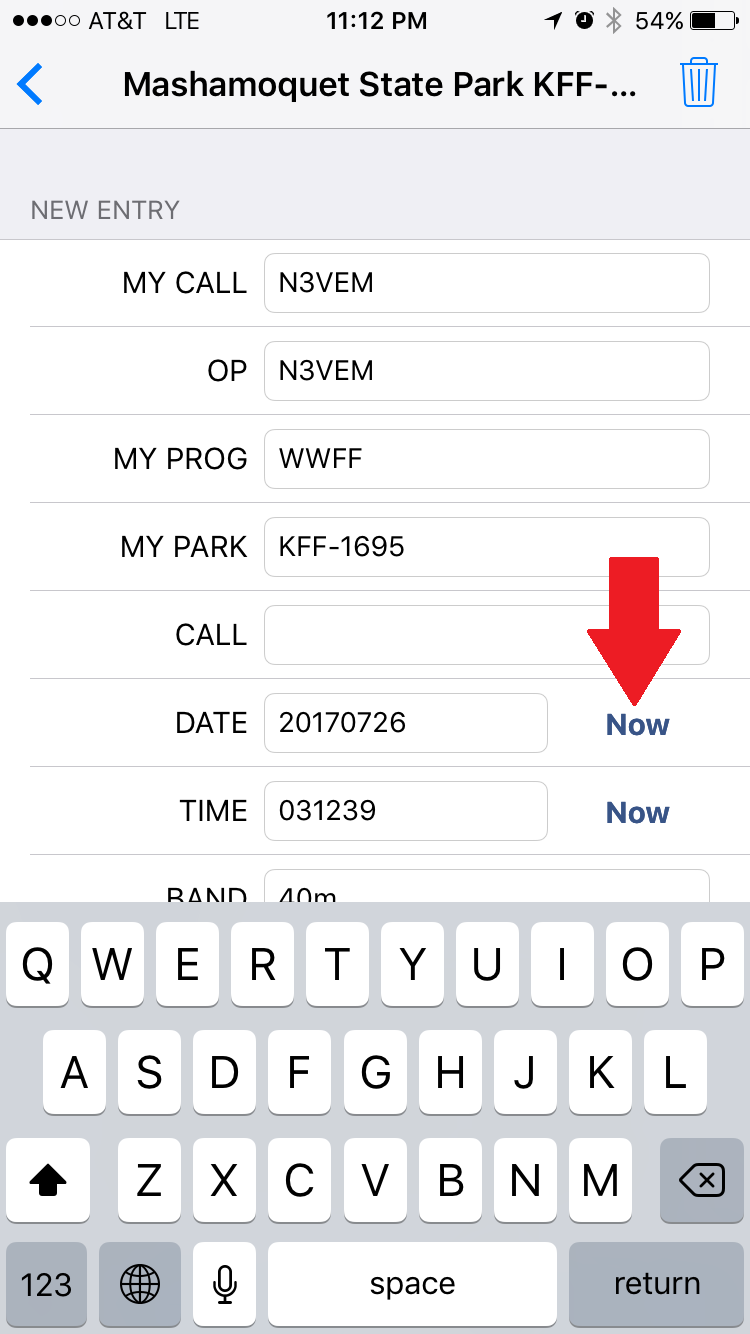This screenshot has height=1334, width=750.
Task: Delete the log using the trash icon
Action: pyautogui.click(x=699, y=82)
